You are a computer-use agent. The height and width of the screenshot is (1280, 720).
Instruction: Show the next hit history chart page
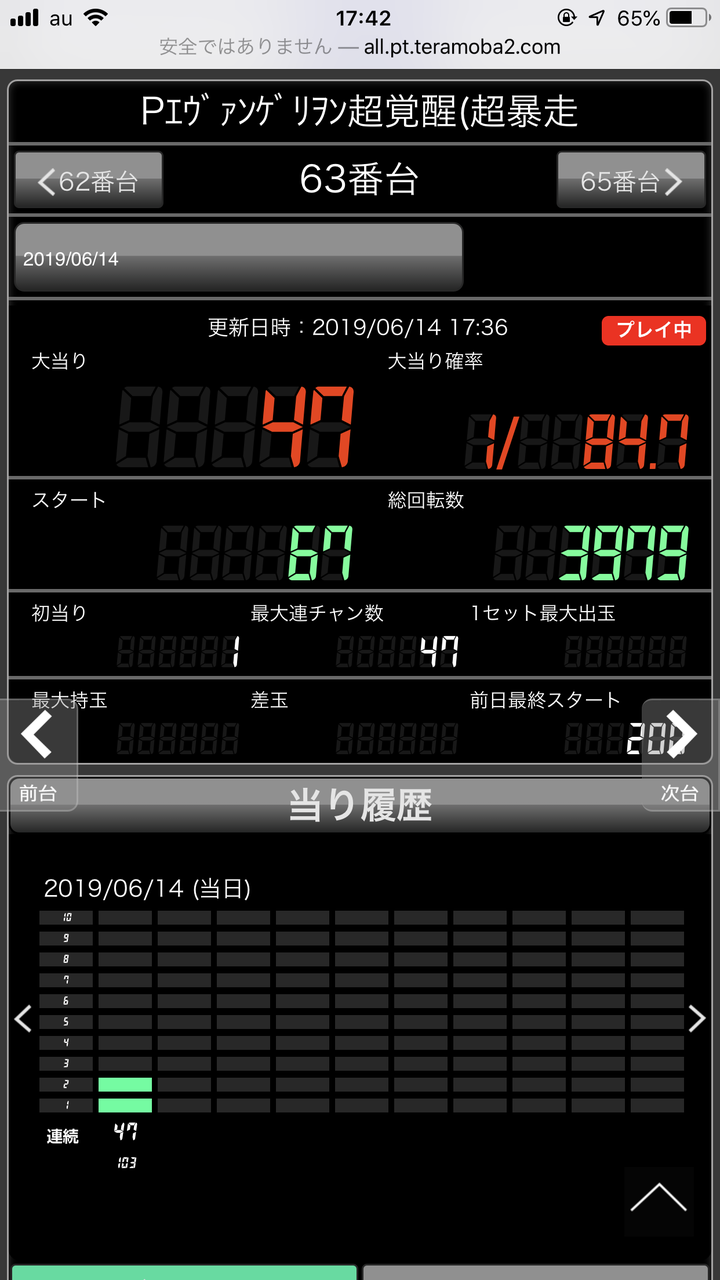pyautogui.click(x=697, y=1019)
